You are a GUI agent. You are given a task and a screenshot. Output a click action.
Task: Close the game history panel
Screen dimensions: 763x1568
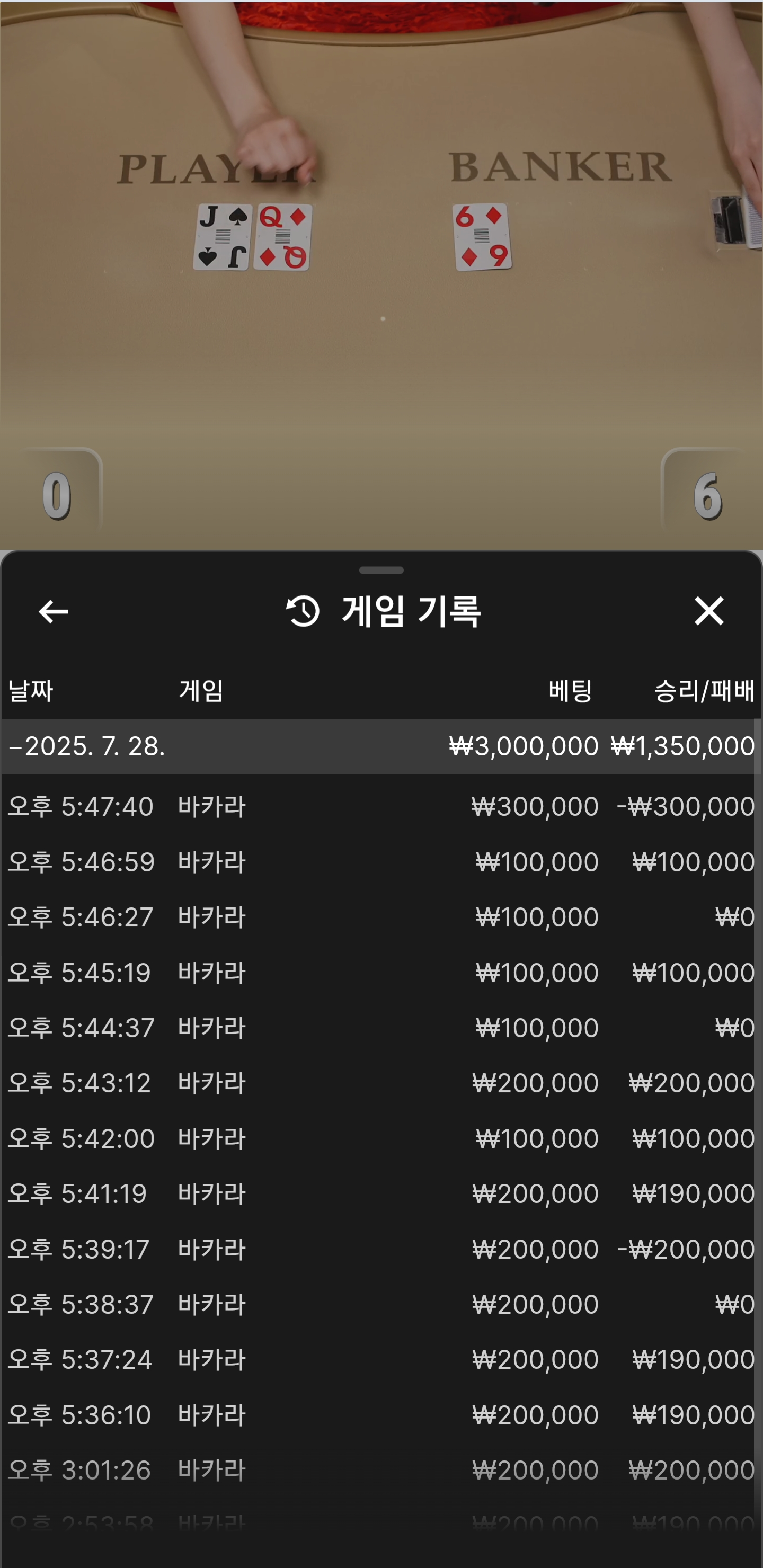709,611
